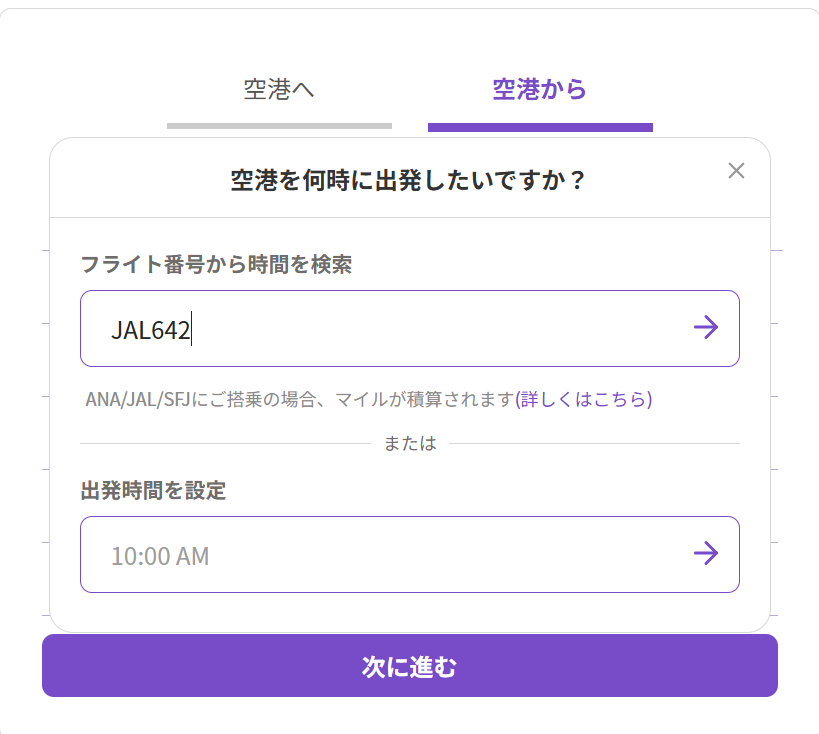Search flight time with the flight number arrow
This screenshot has width=819, height=734.
[x=706, y=328]
